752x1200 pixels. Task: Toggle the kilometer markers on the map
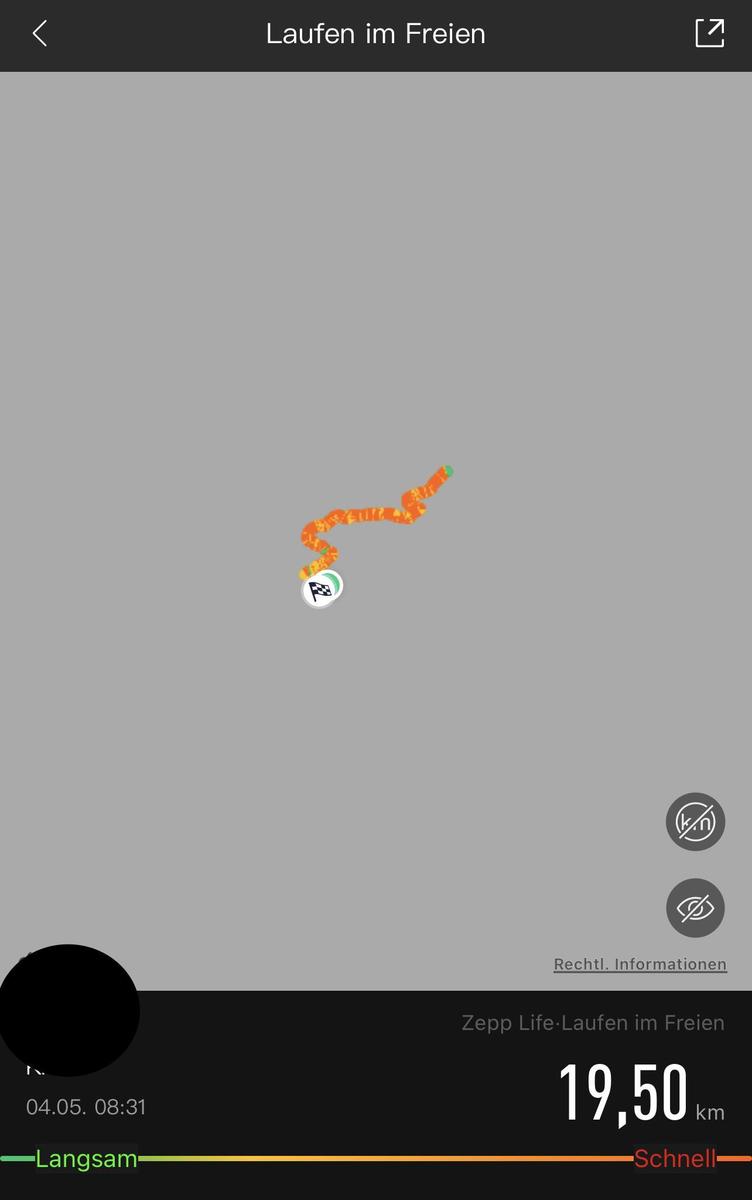pyautogui.click(x=695, y=822)
